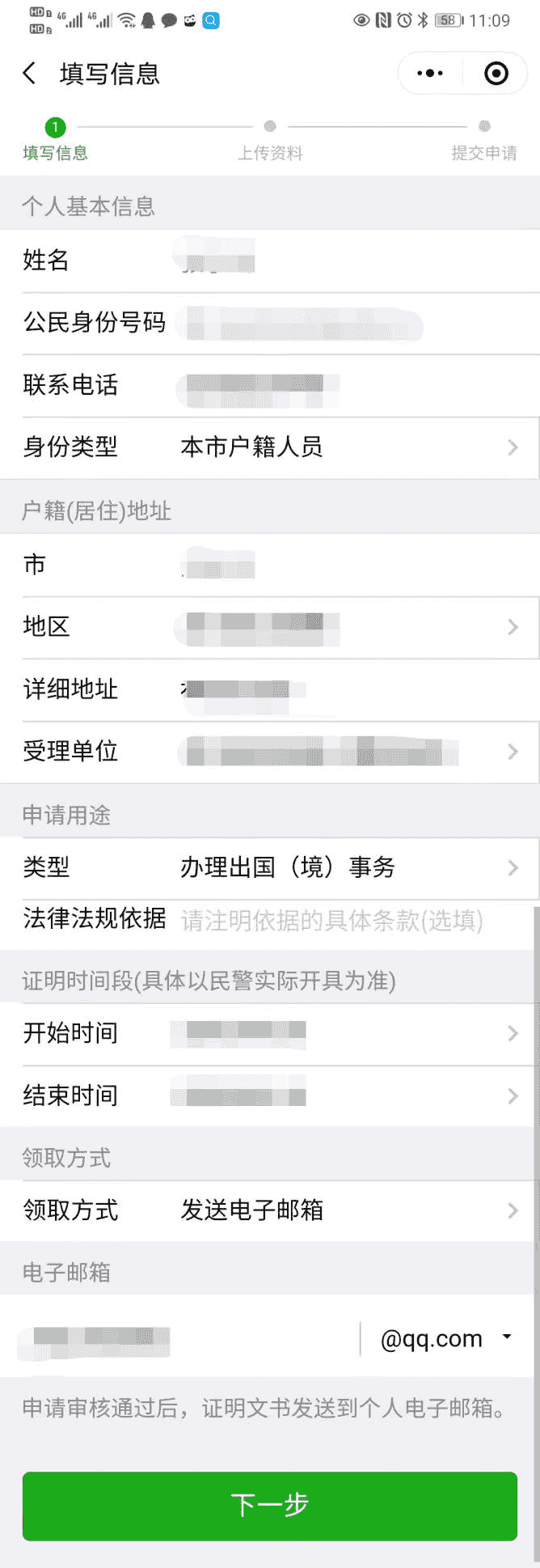The width and height of the screenshot is (540, 1568).
Task: Select the 地区 picker
Action: pos(348,627)
